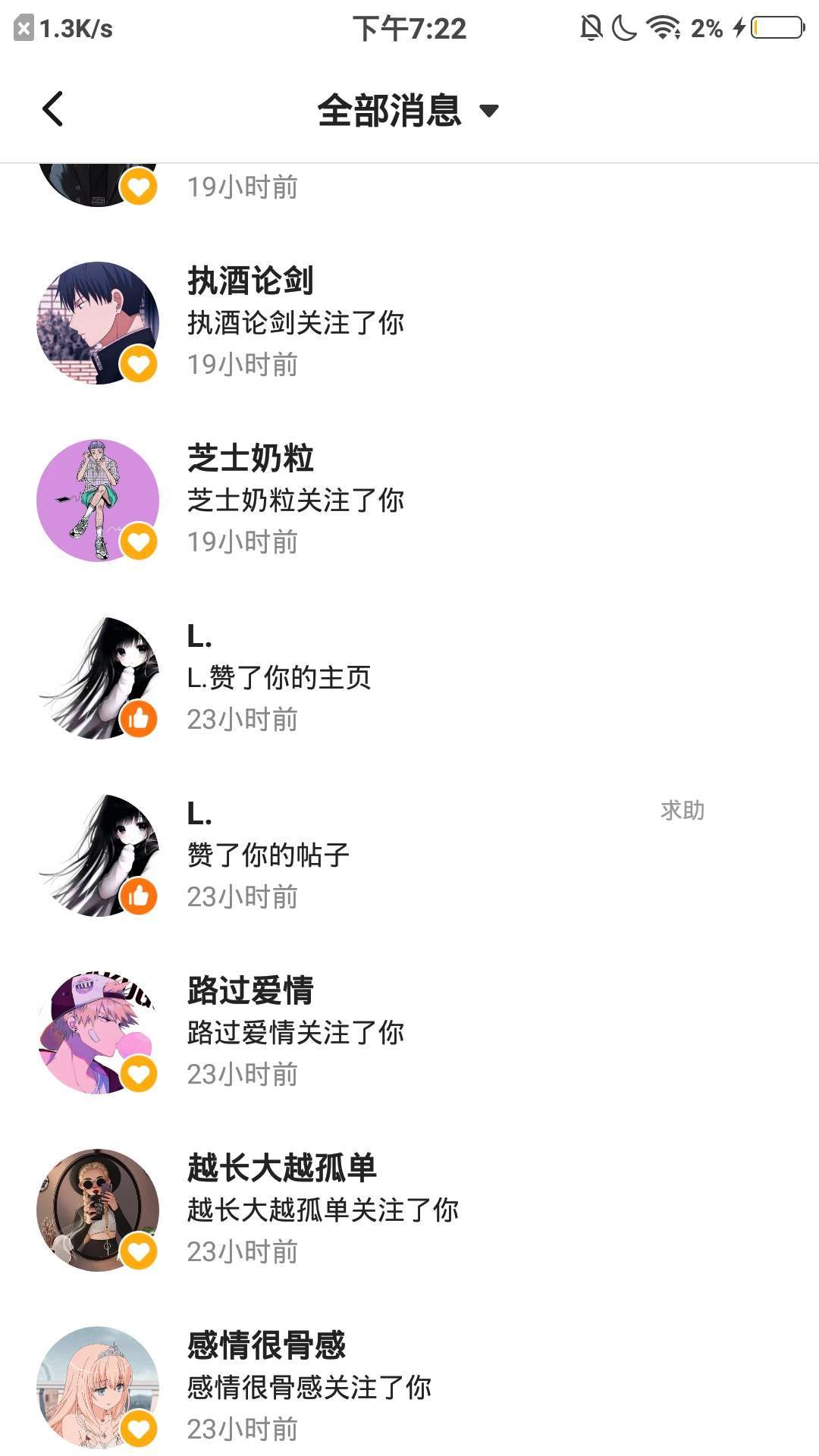Open the liked post titled 求助
The image size is (819, 1456).
682,811
